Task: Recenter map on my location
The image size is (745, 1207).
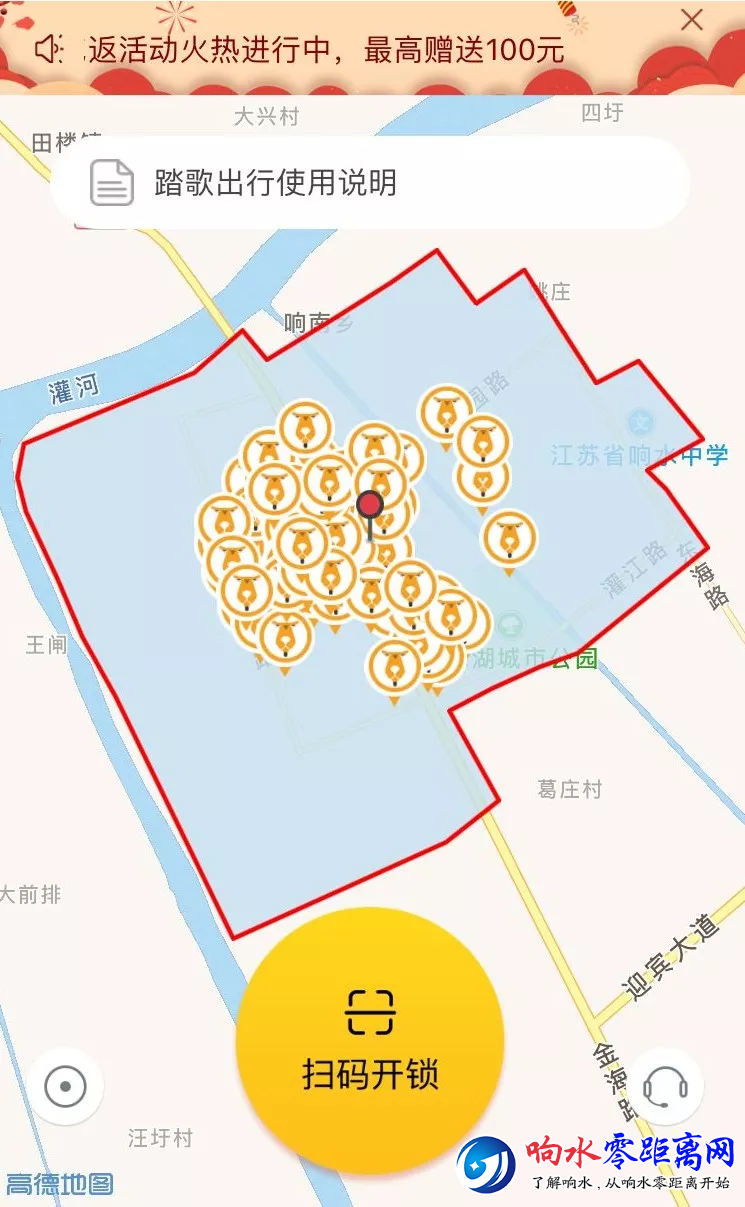Action: pos(65,1086)
